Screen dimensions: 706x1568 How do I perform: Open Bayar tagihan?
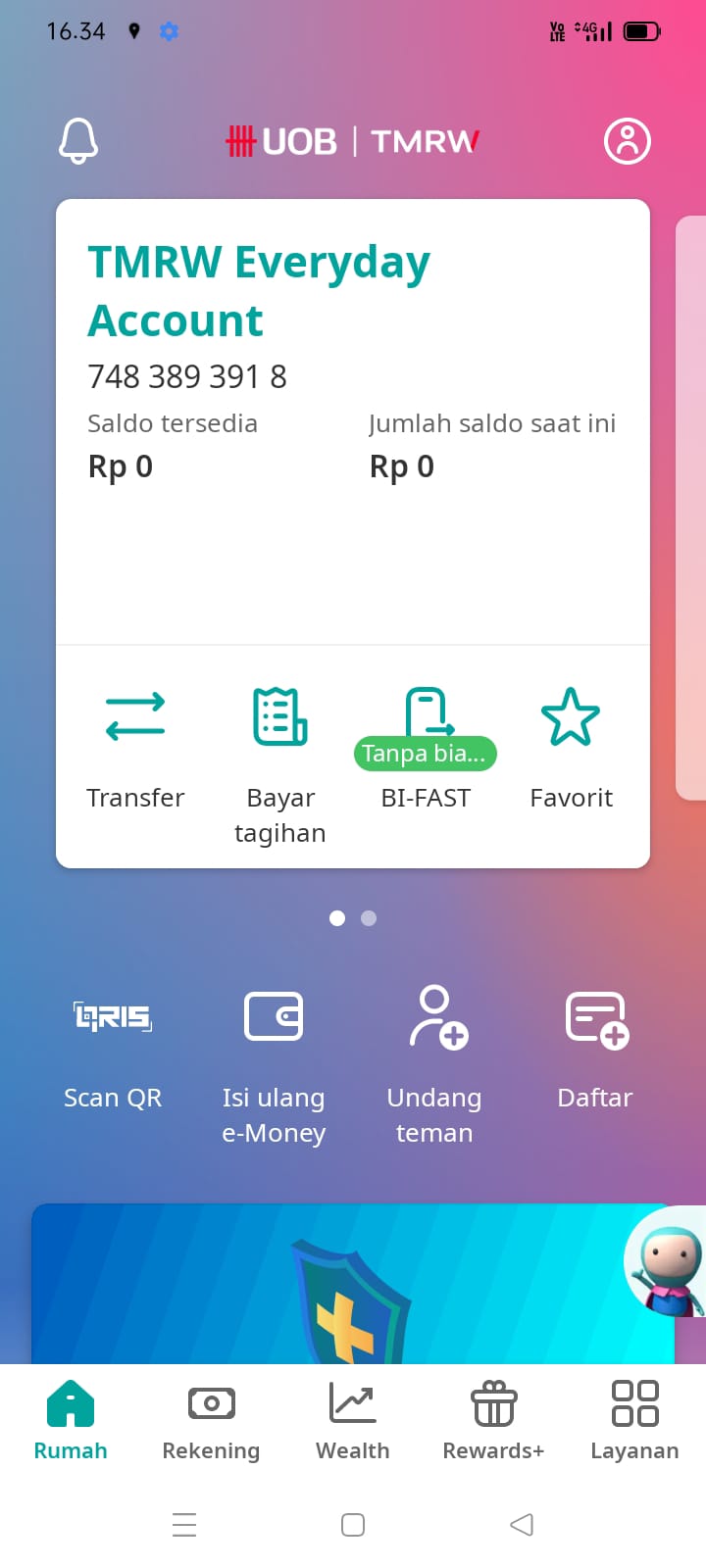click(280, 766)
